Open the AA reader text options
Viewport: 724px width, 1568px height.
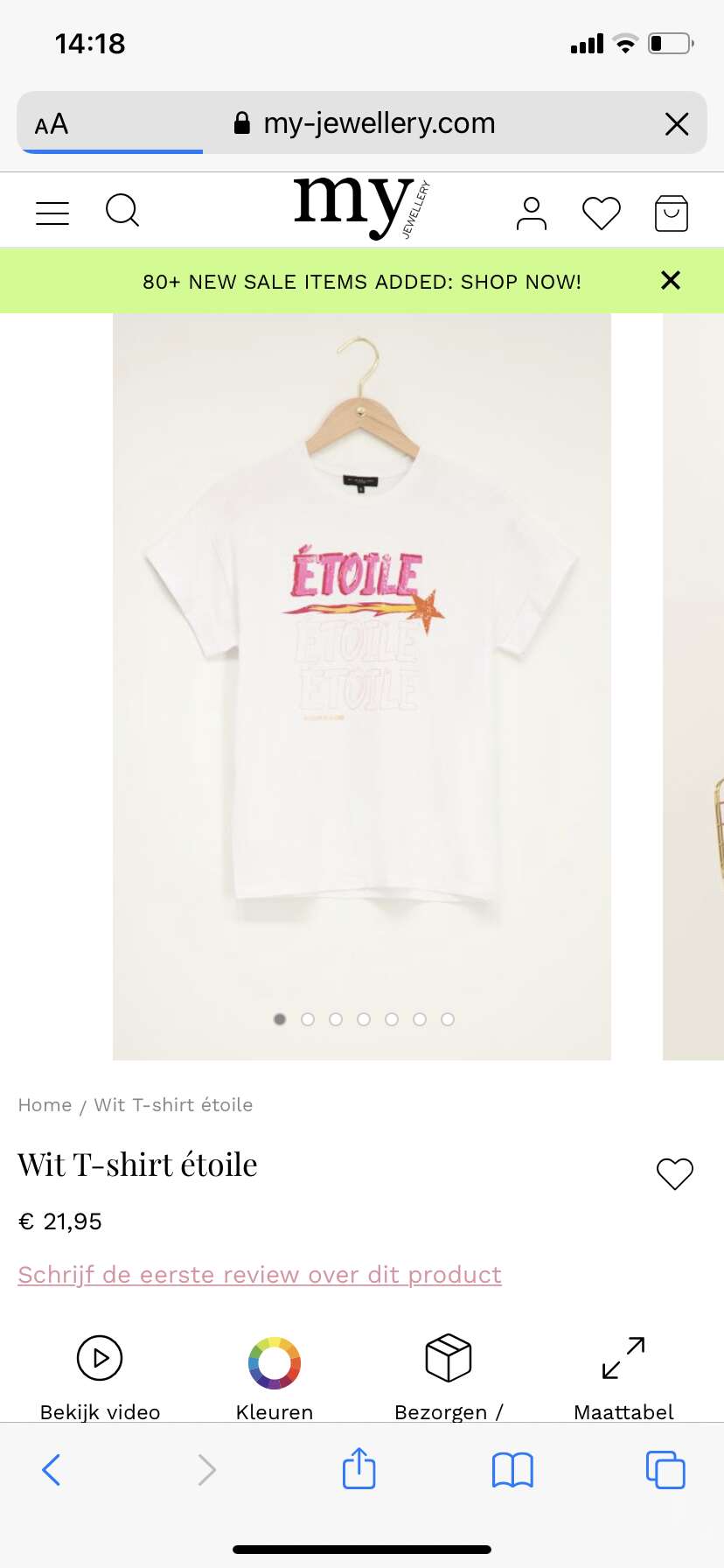click(x=52, y=123)
